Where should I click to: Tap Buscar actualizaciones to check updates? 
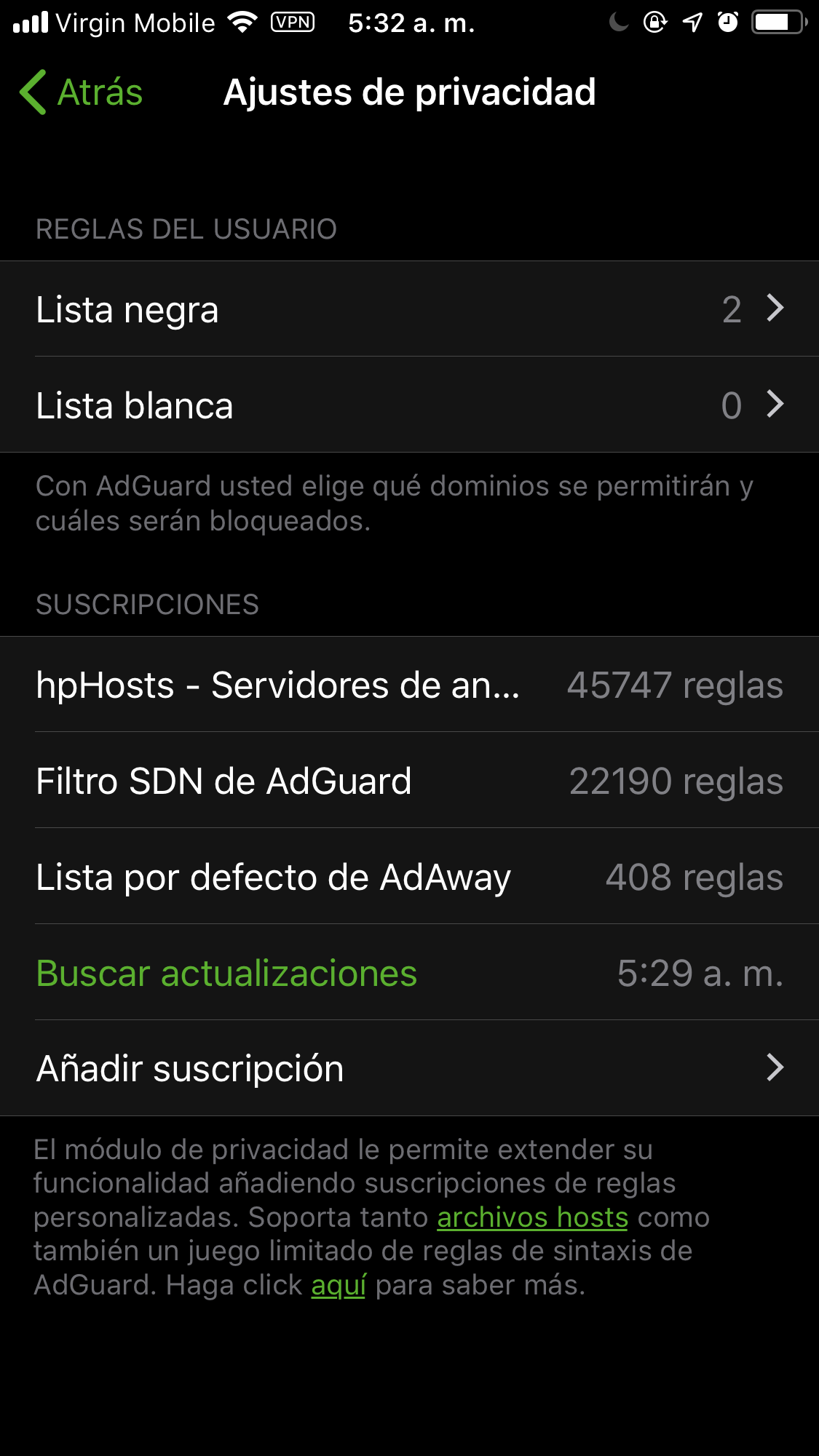click(x=226, y=973)
